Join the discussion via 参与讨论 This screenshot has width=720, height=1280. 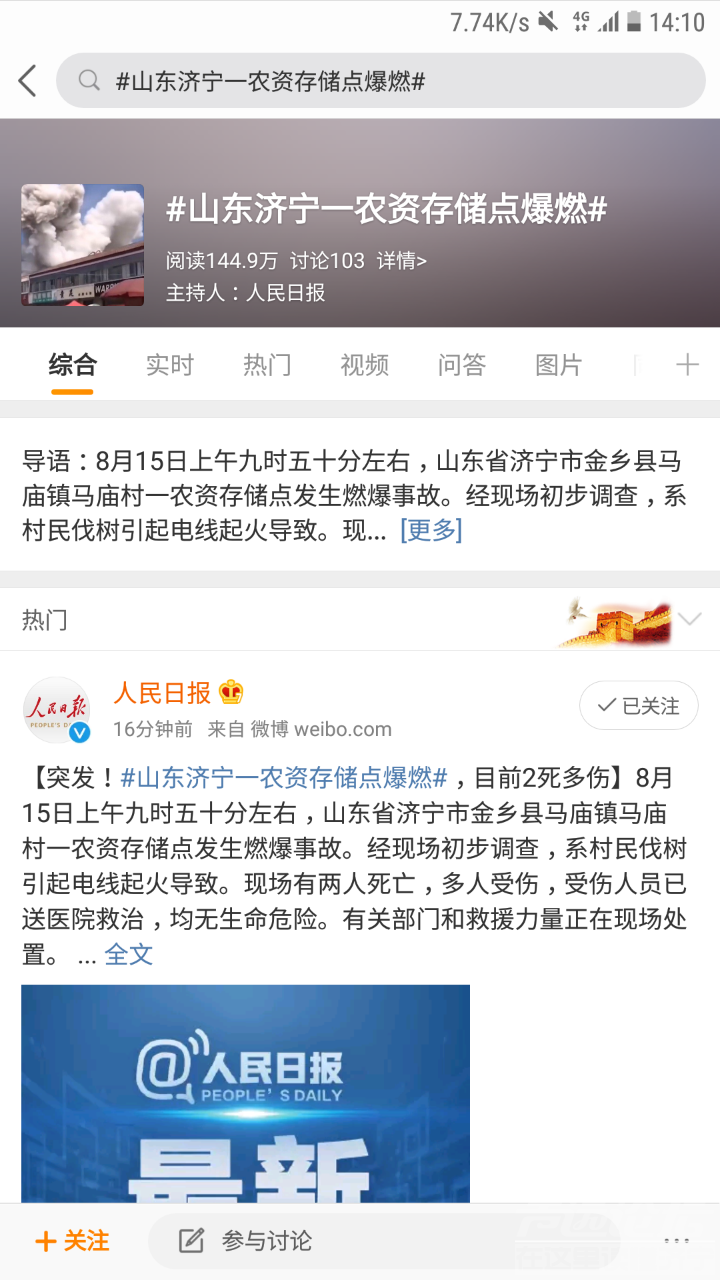(x=247, y=1241)
